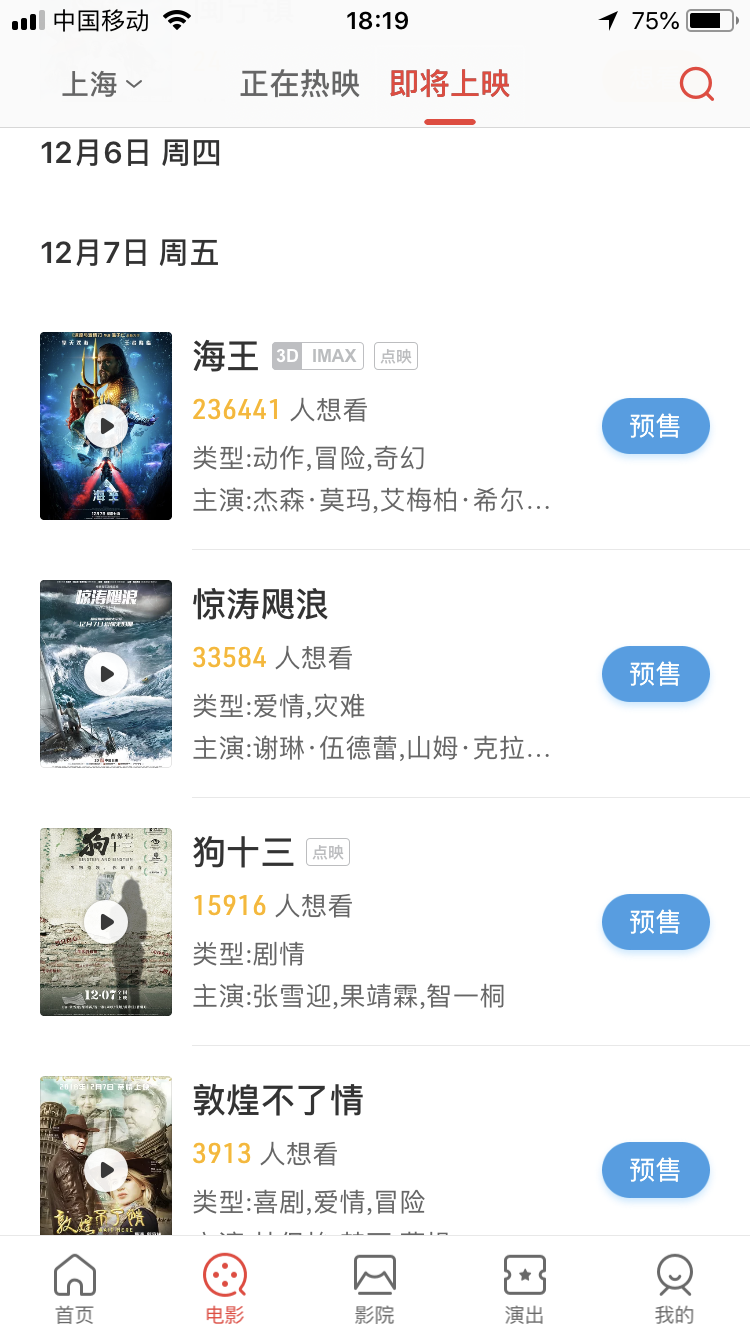Expand the 上海 city dropdown

(102, 85)
